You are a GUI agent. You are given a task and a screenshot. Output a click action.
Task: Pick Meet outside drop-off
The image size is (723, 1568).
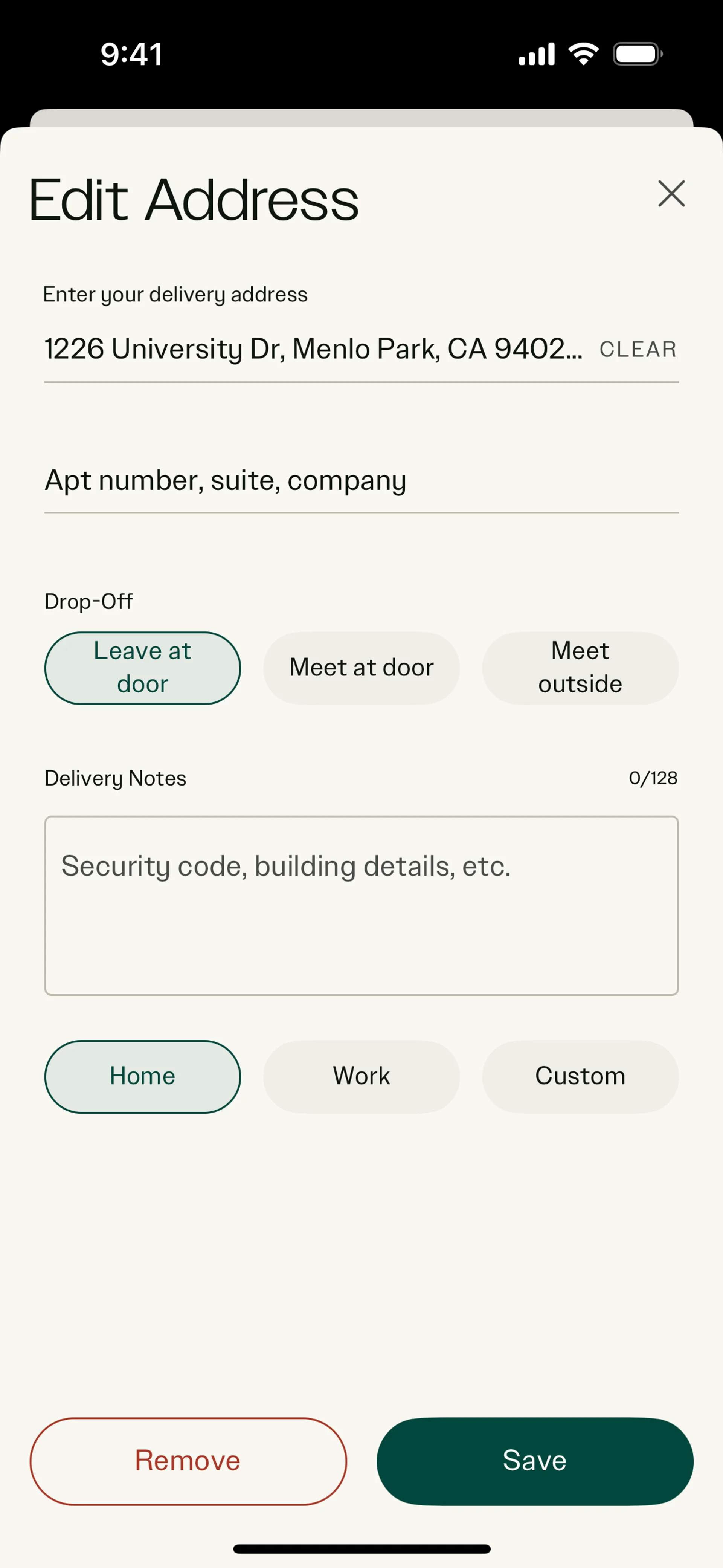pos(580,668)
